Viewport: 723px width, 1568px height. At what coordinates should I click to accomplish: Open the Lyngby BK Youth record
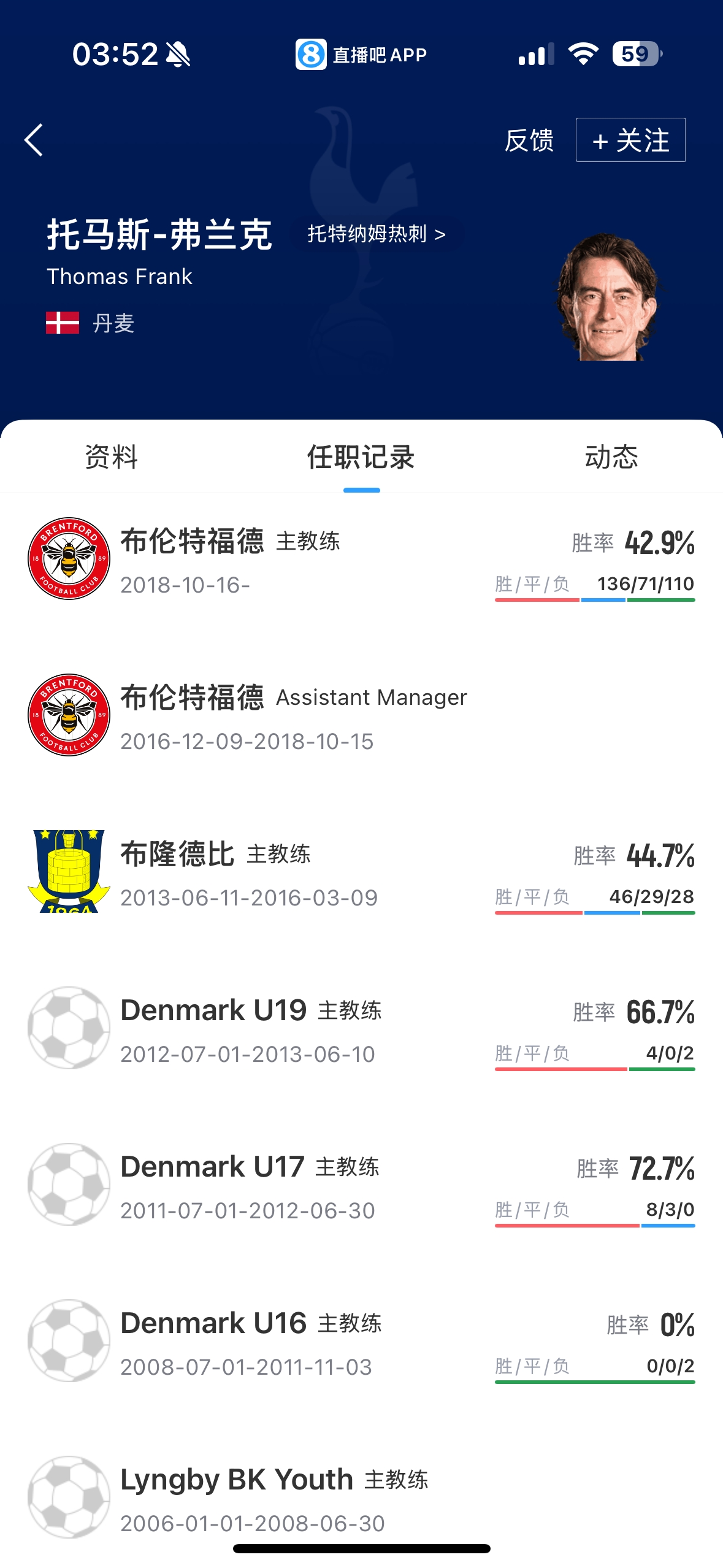tap(361, 1497)
